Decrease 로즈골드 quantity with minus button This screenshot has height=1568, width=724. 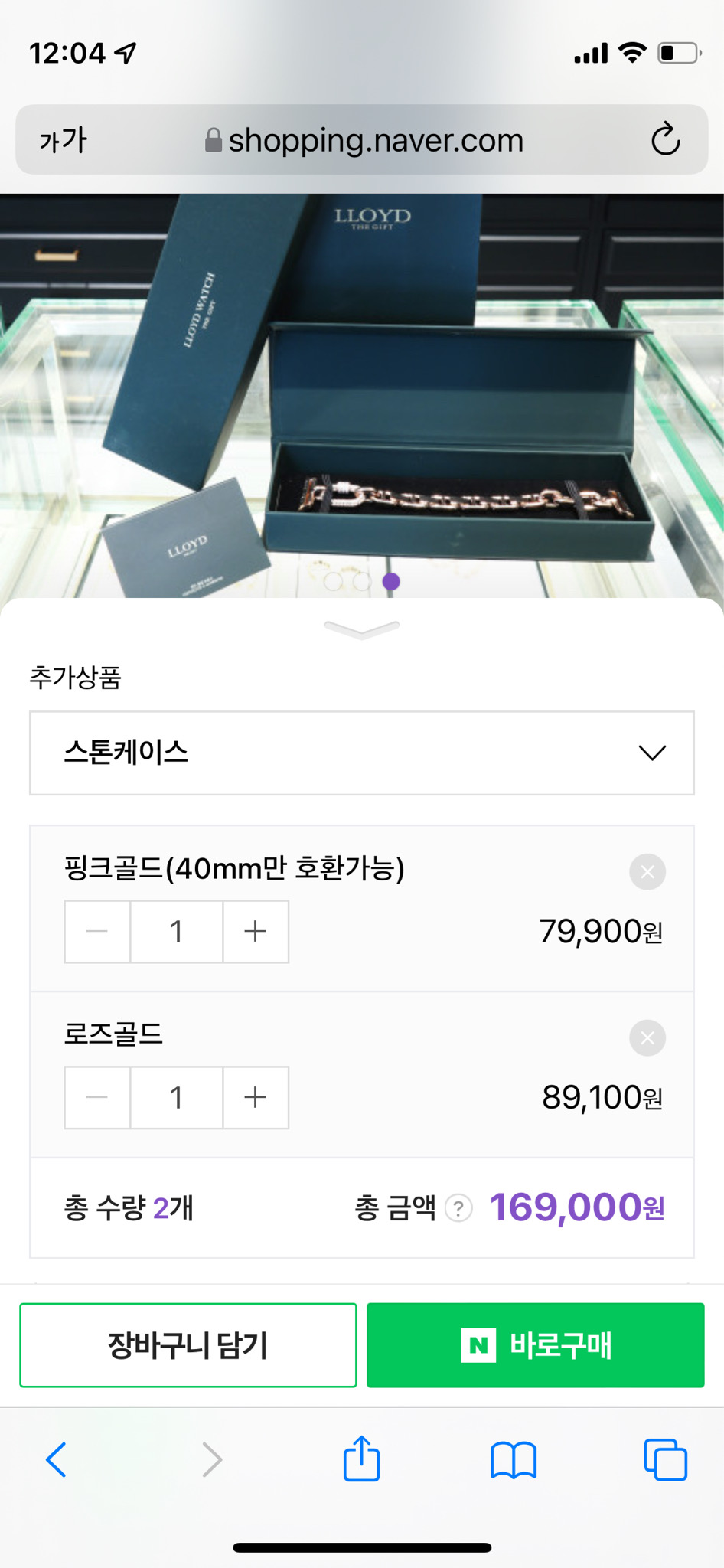coord(96,1097)
